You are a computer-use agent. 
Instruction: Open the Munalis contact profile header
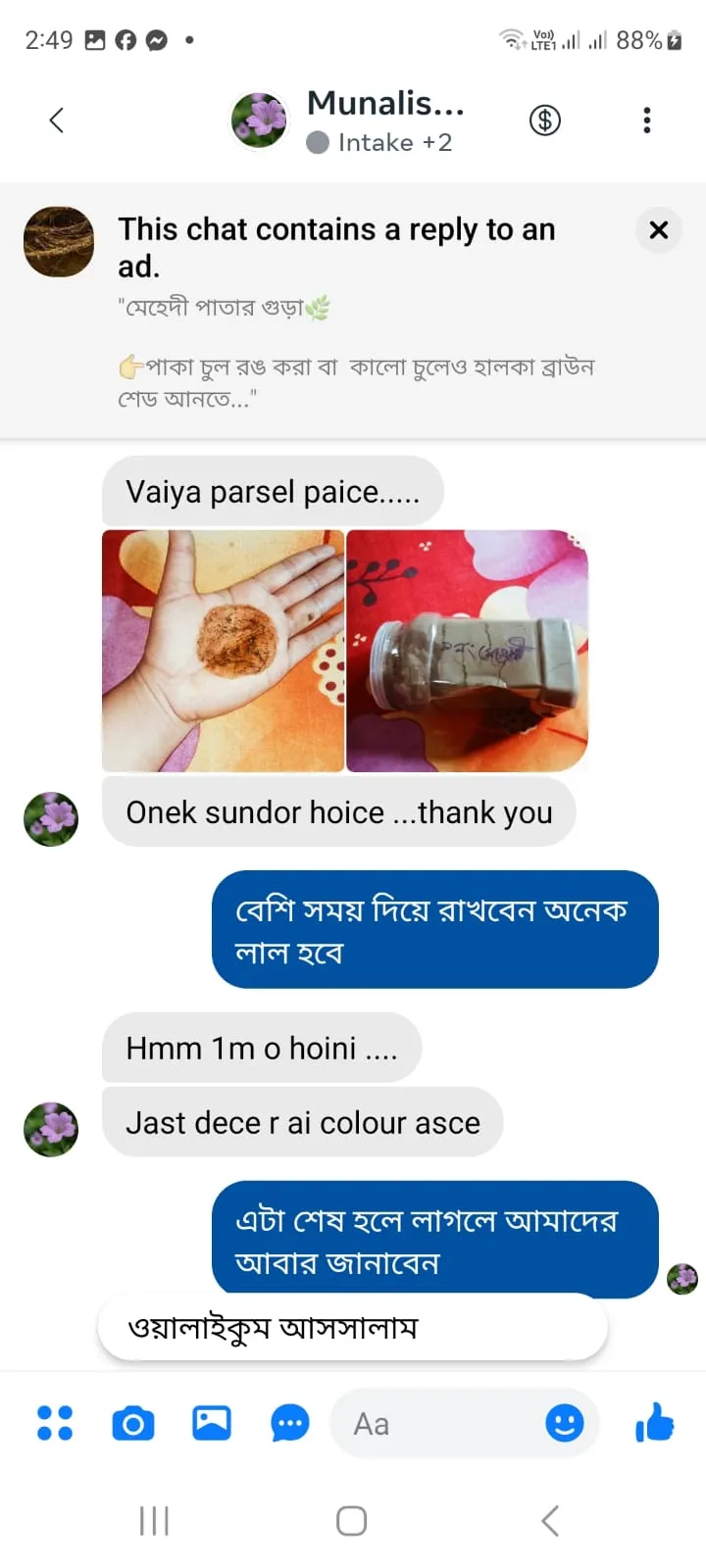[382, 121]
